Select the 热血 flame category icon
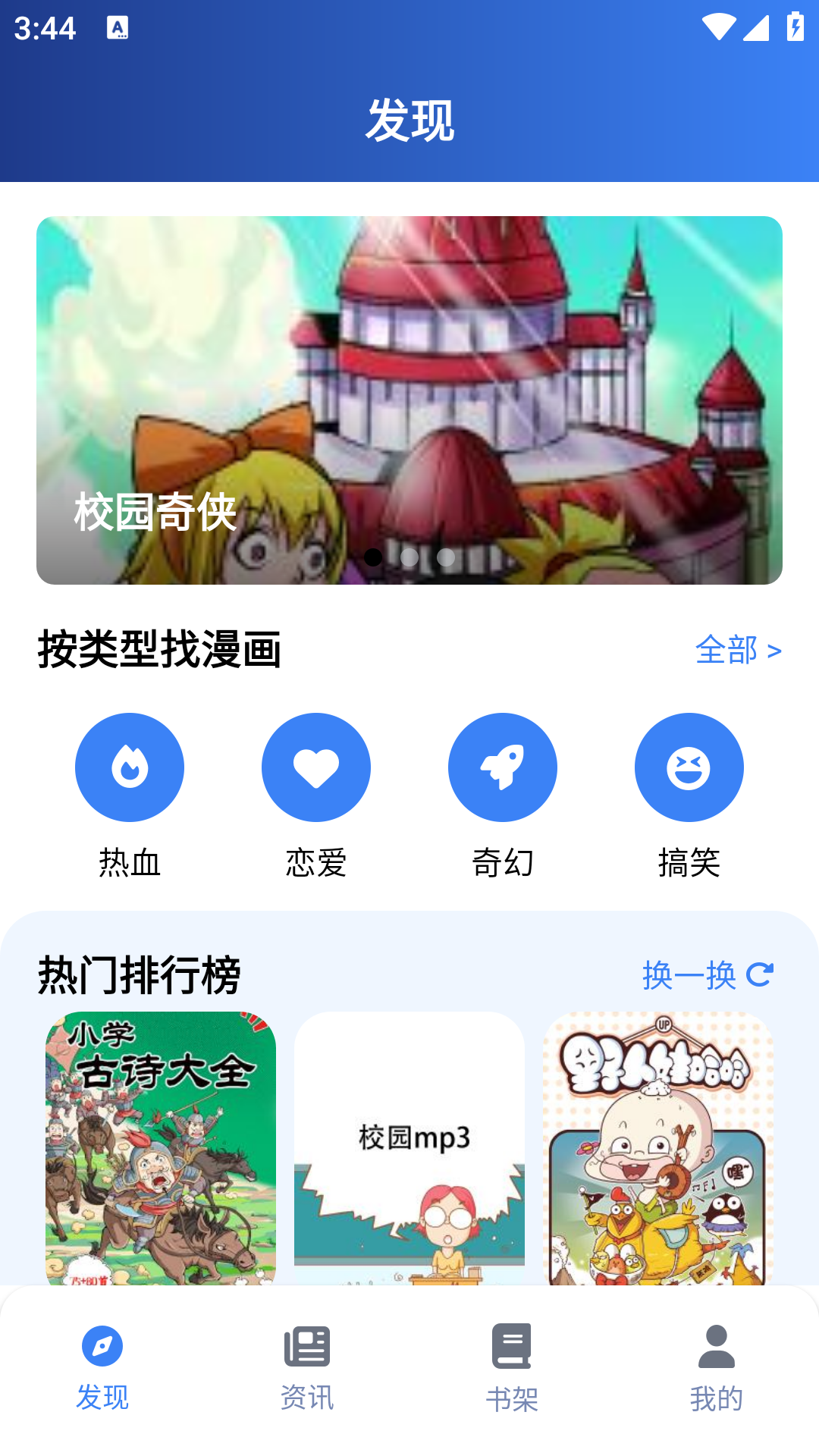Screen dimensions: 819x1456 [130, 767]
